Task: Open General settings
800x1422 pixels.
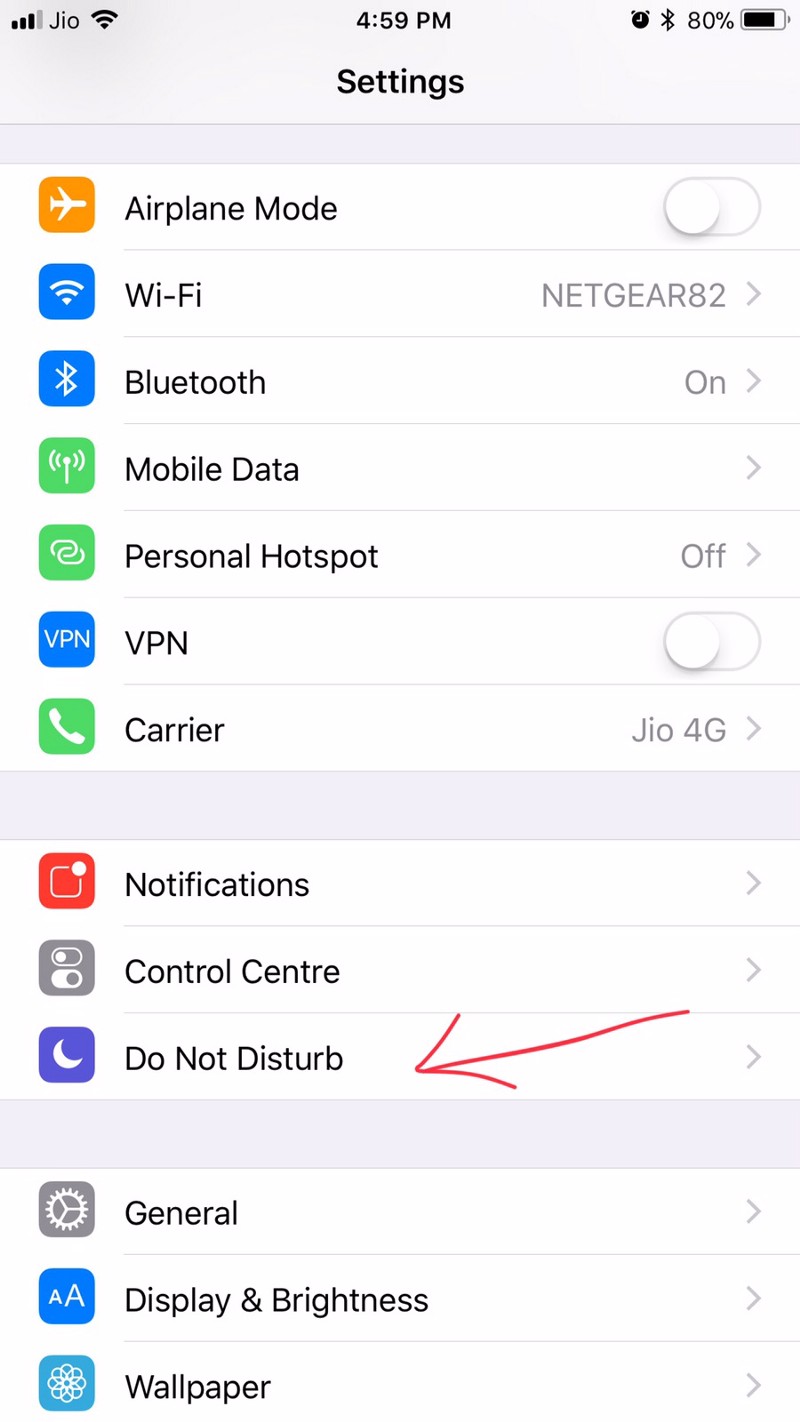Action: click(400, 1213)
